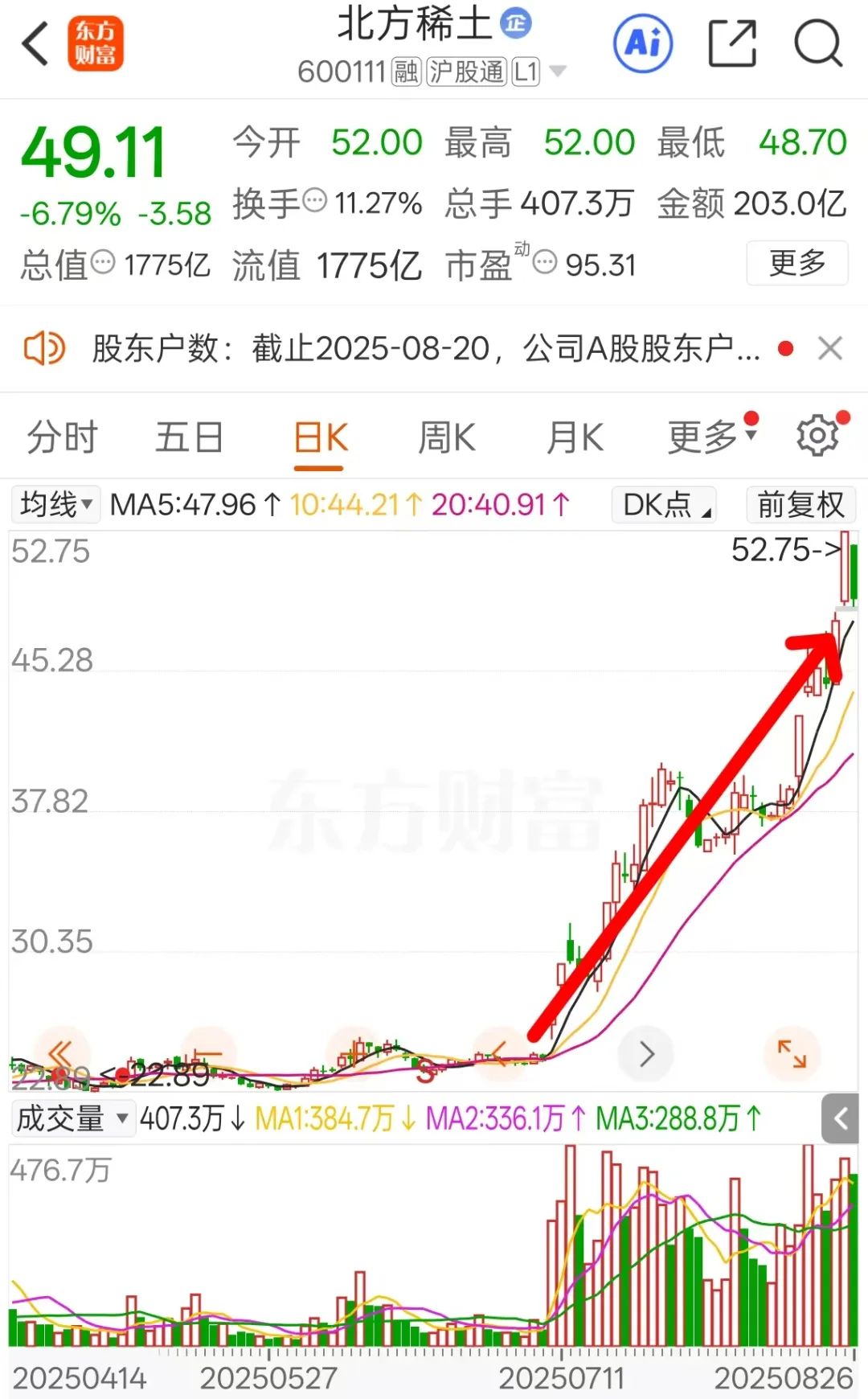Go back using the top-left arrow
Image resolution: width=868 pixels, height=1399 pixels.
(x=35, y=43)
